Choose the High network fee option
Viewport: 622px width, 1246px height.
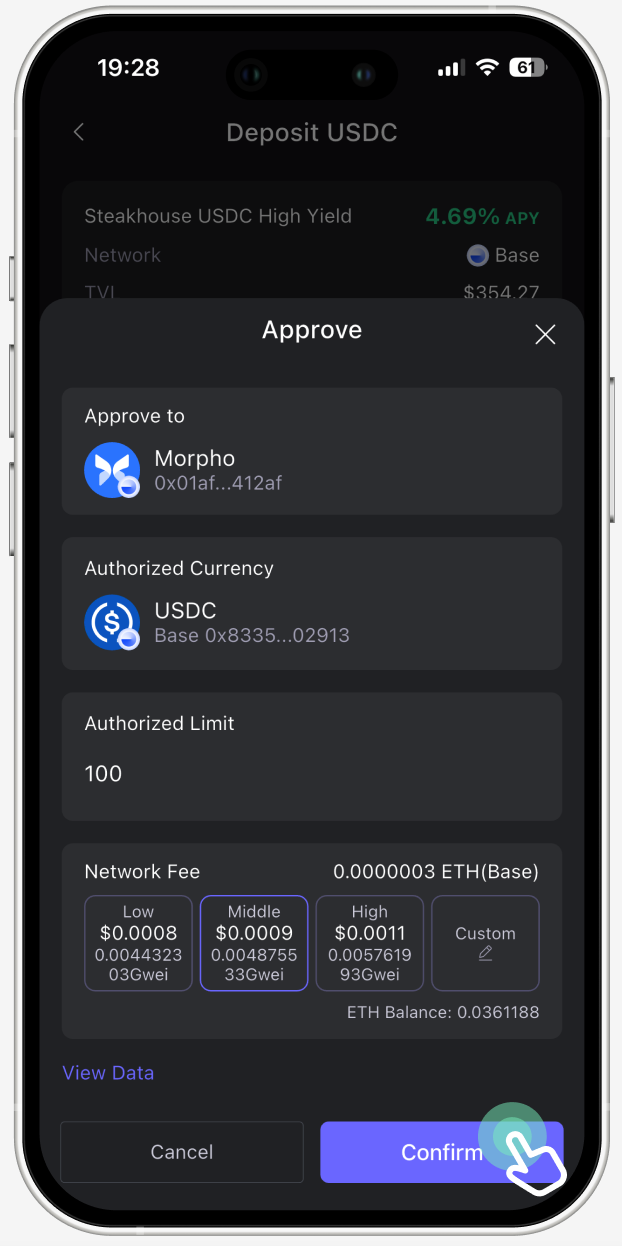(370, 943)
